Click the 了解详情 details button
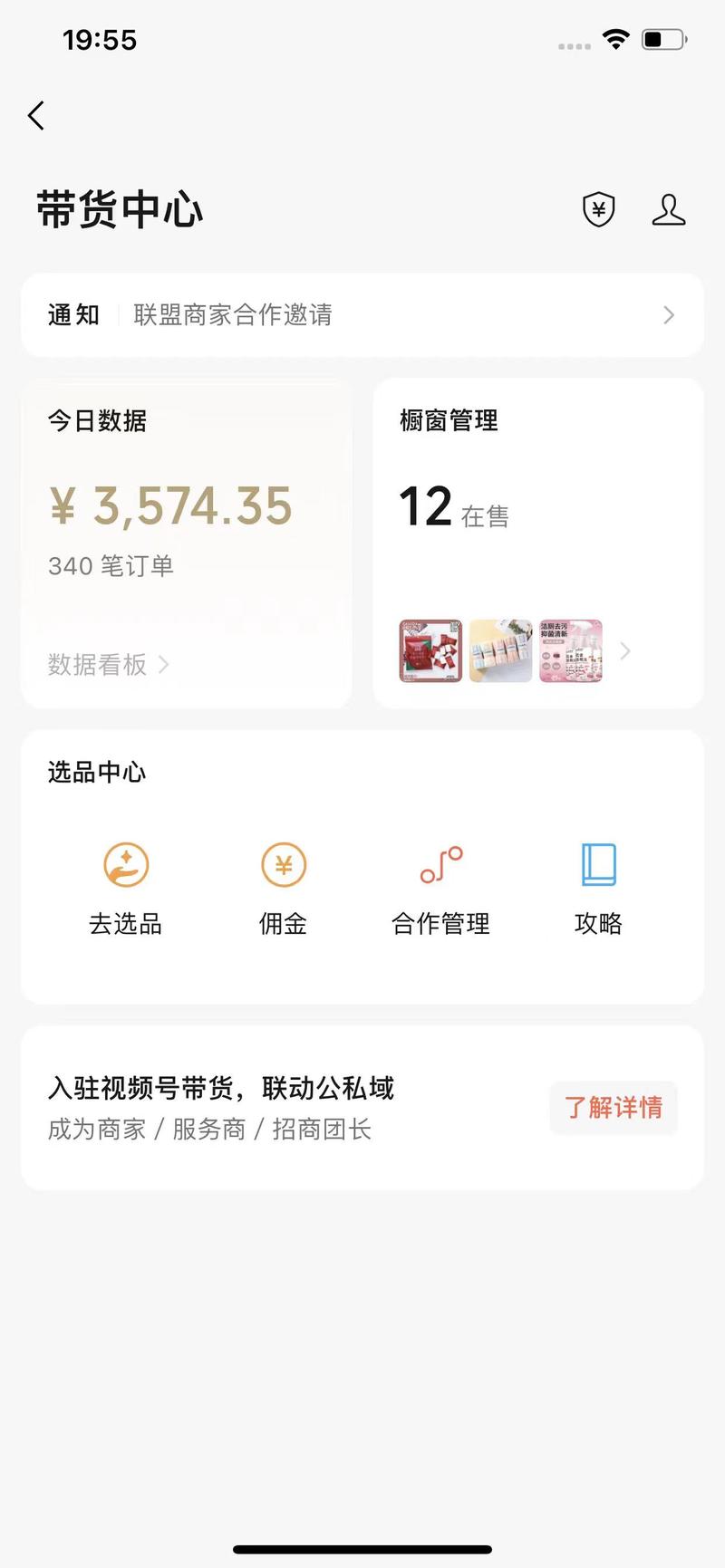Viewport: 725px width, 1568px height. [x=614, y=1108]
